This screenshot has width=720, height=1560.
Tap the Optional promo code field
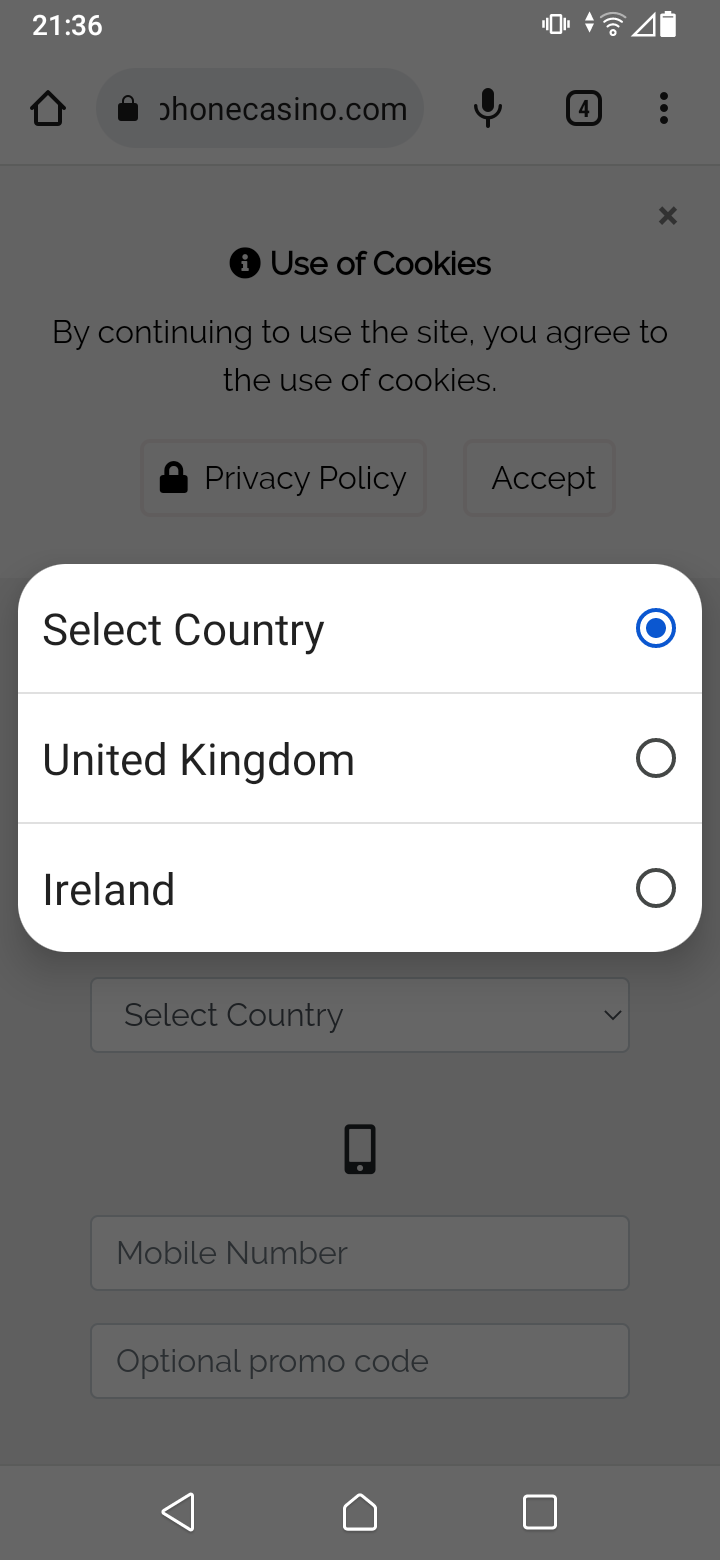(x=360, y=1361)
